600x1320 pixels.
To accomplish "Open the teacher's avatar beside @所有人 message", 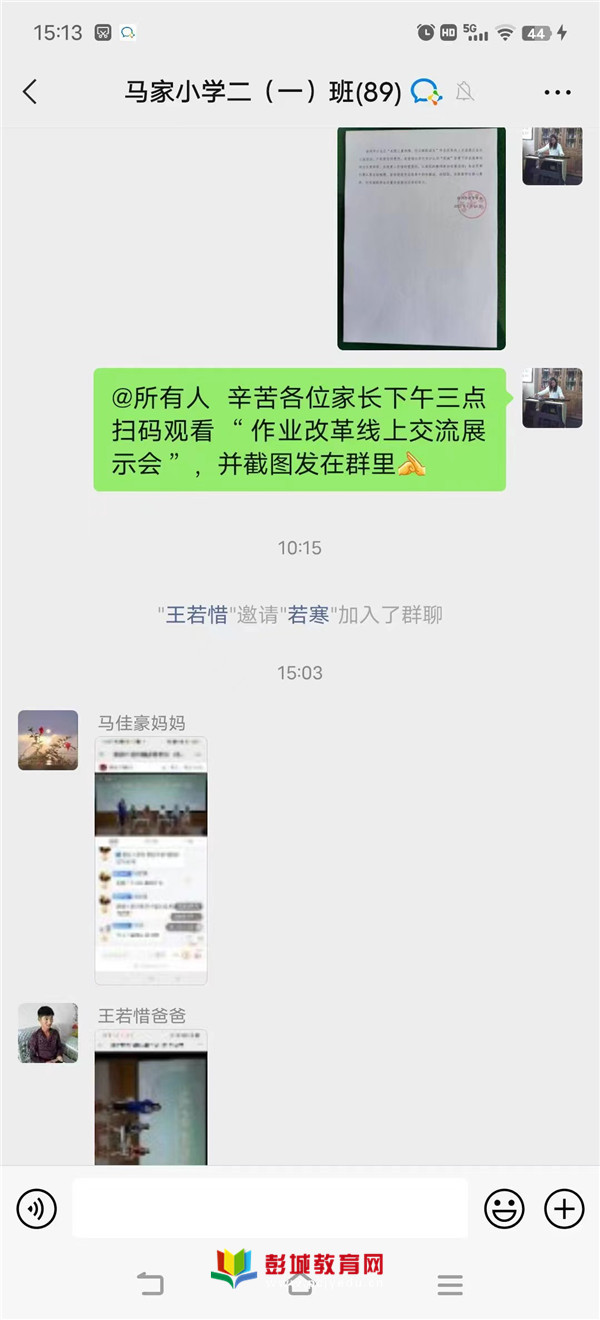I will click(x=552, y=398).
